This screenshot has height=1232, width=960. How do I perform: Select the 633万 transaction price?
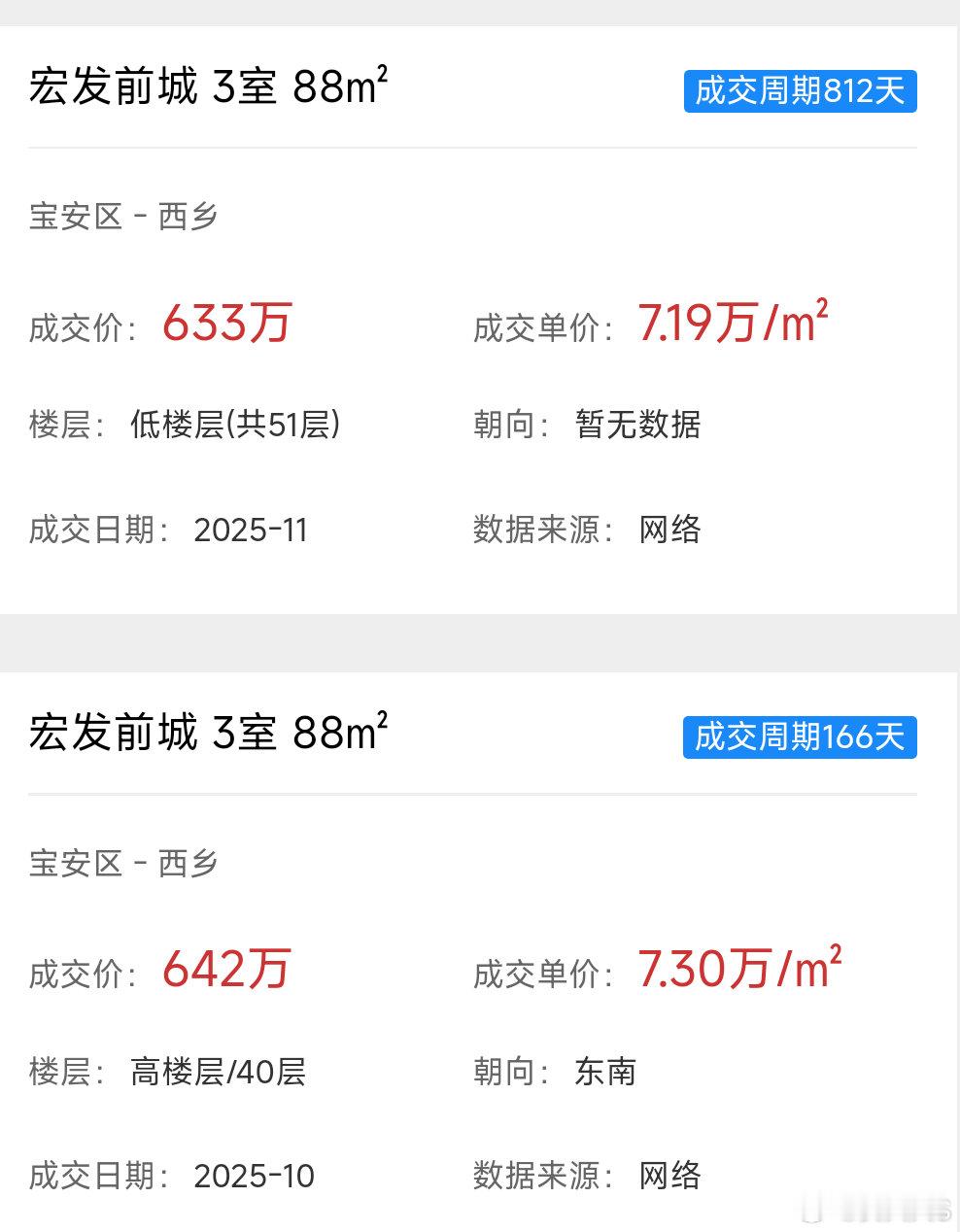point(226,325)
